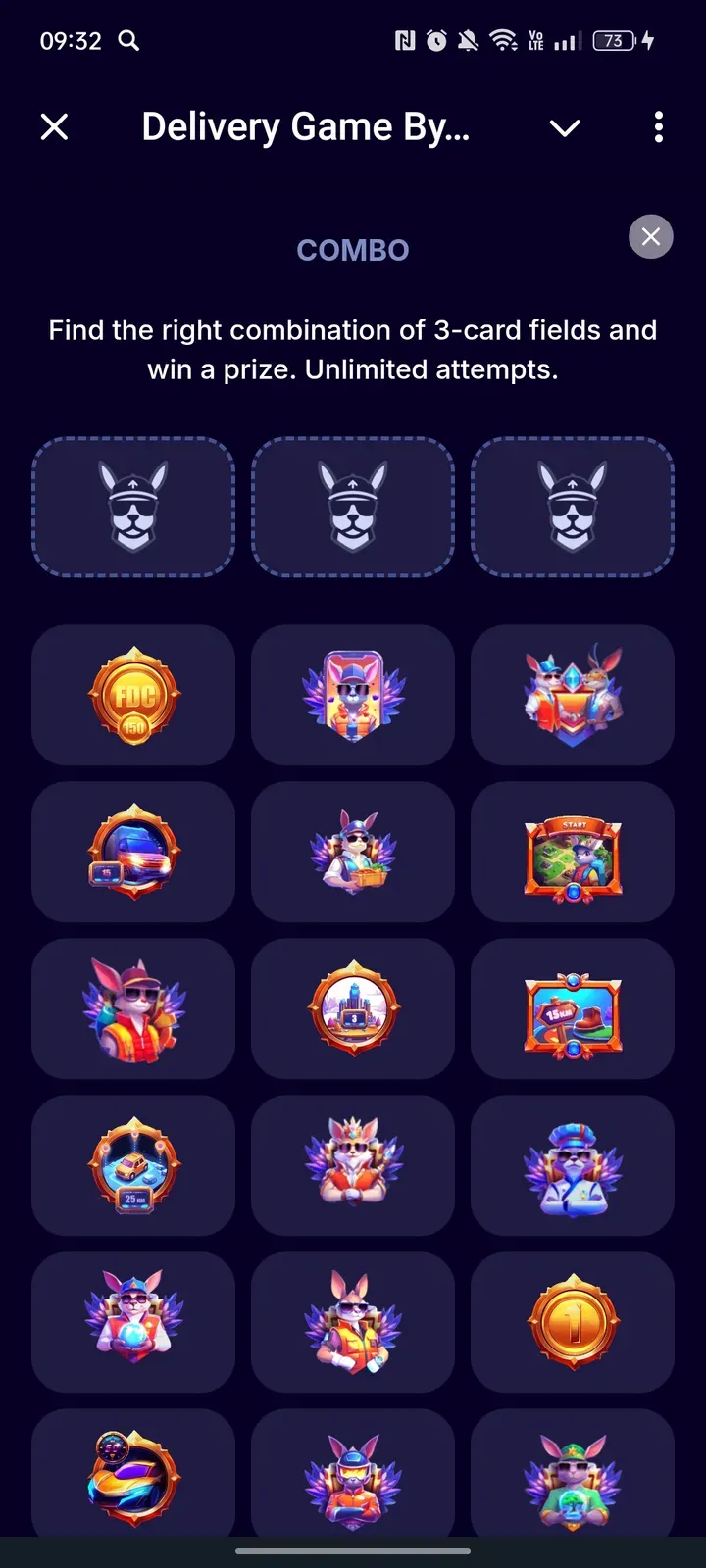Select the gold FDC 150 coin card
Screen dimensions: 706x1568
[x=133, y=695]
